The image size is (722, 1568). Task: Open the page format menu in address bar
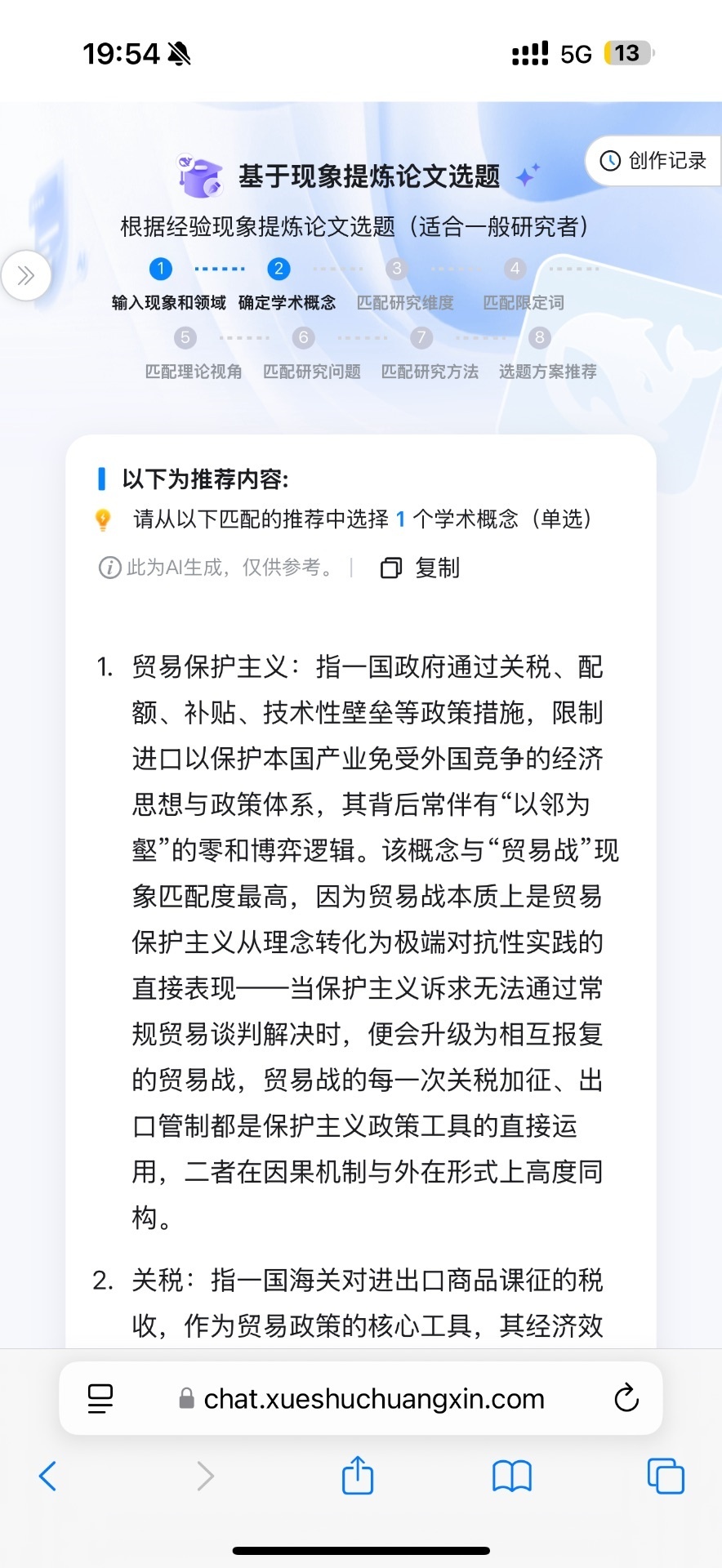point(100,1398)
